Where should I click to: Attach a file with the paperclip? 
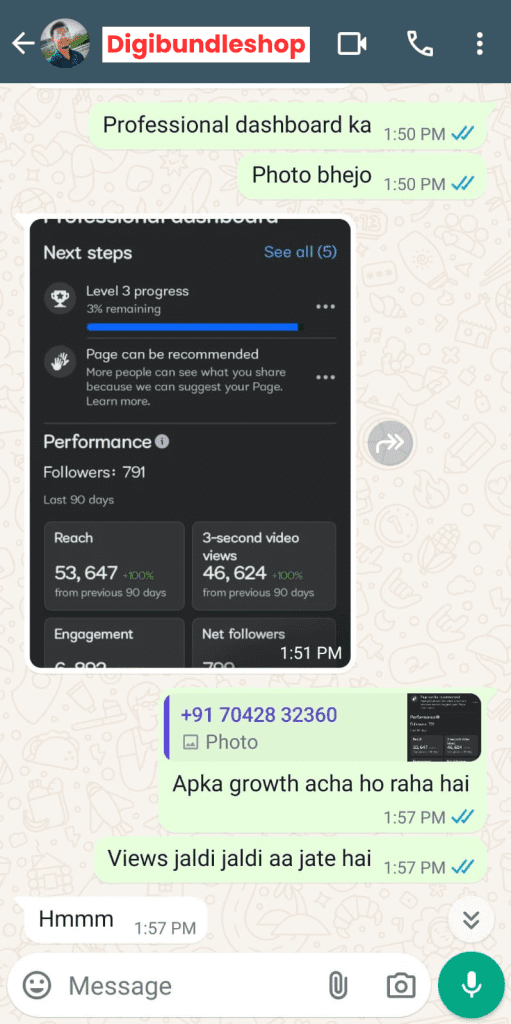(337, 985)
